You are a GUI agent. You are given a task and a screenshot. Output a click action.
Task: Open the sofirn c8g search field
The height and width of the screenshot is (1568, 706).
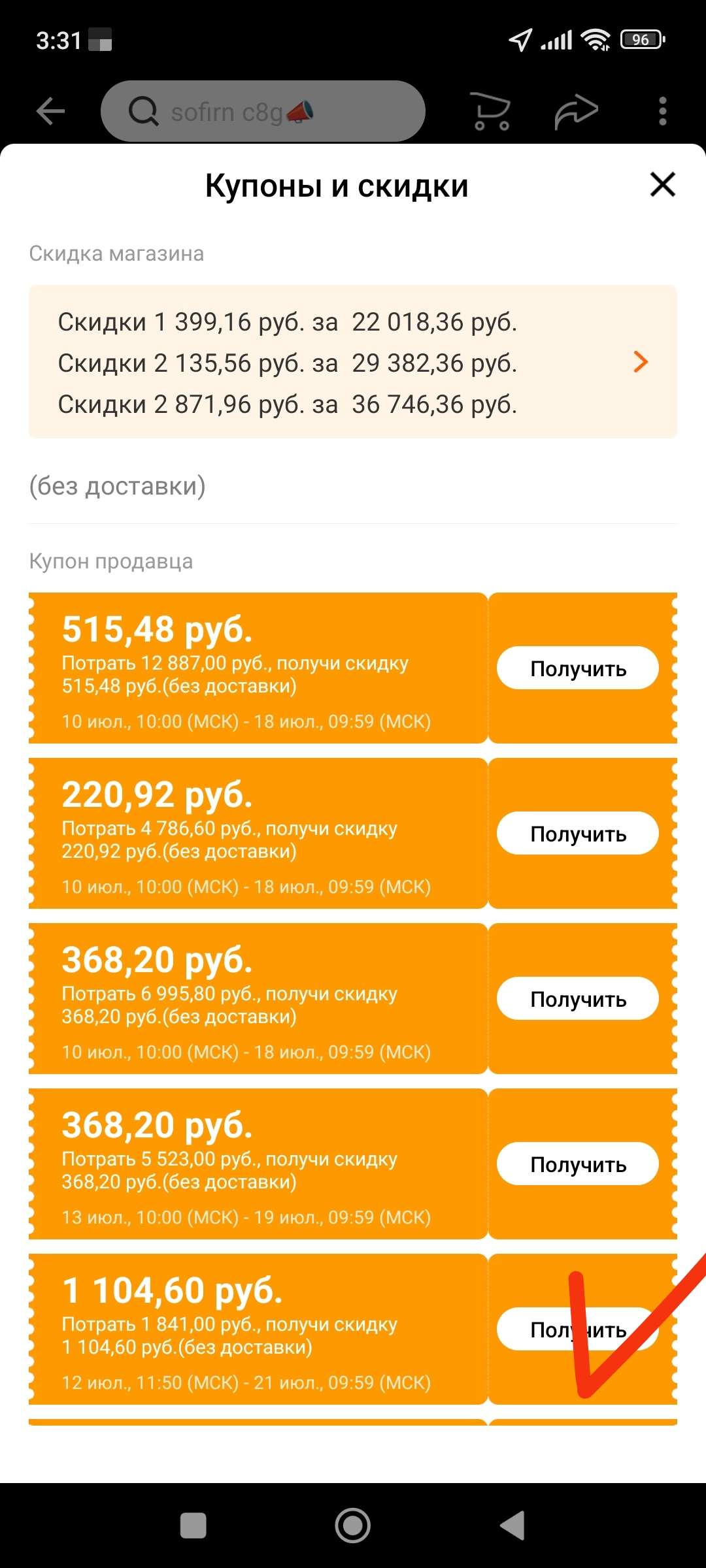[263, 112]
